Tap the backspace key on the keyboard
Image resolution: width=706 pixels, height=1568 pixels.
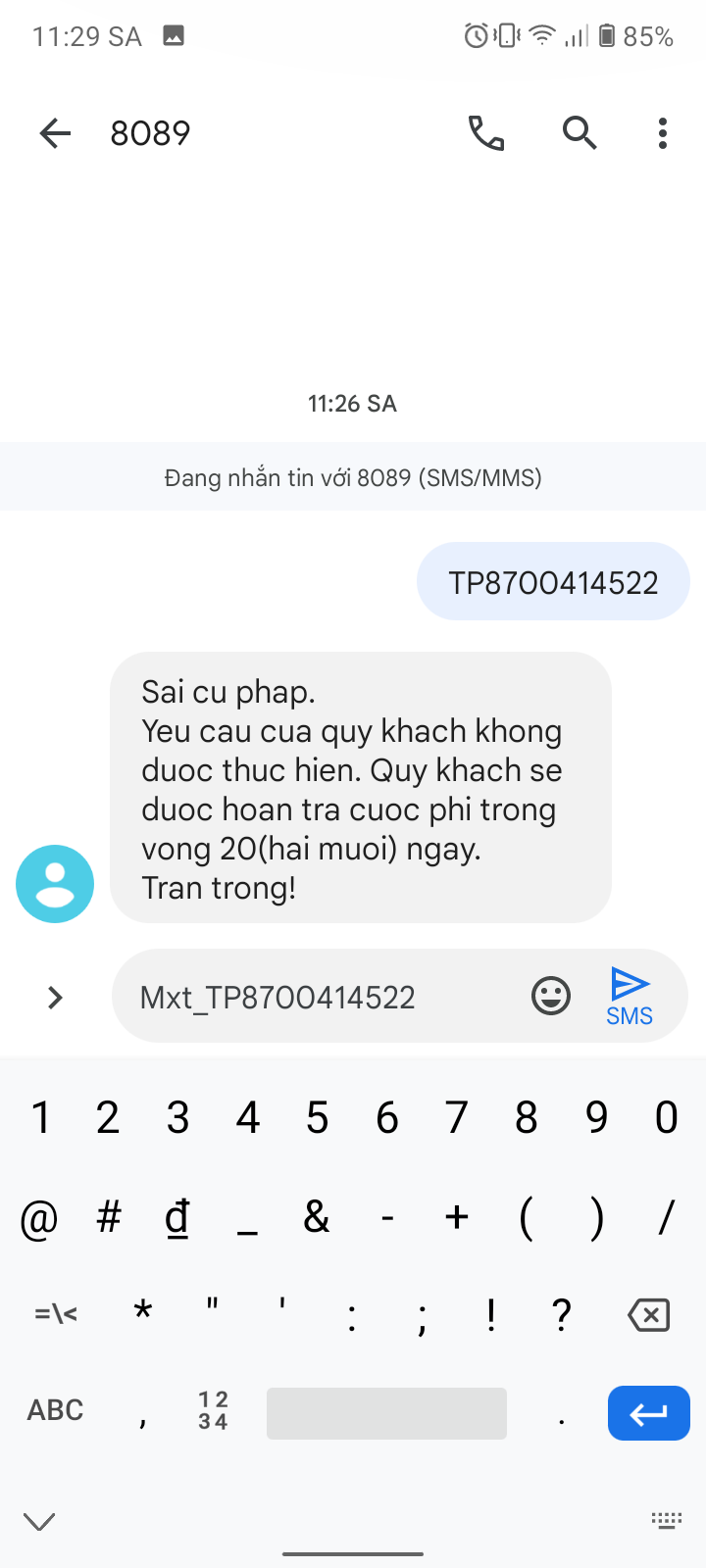(647, 1315)
